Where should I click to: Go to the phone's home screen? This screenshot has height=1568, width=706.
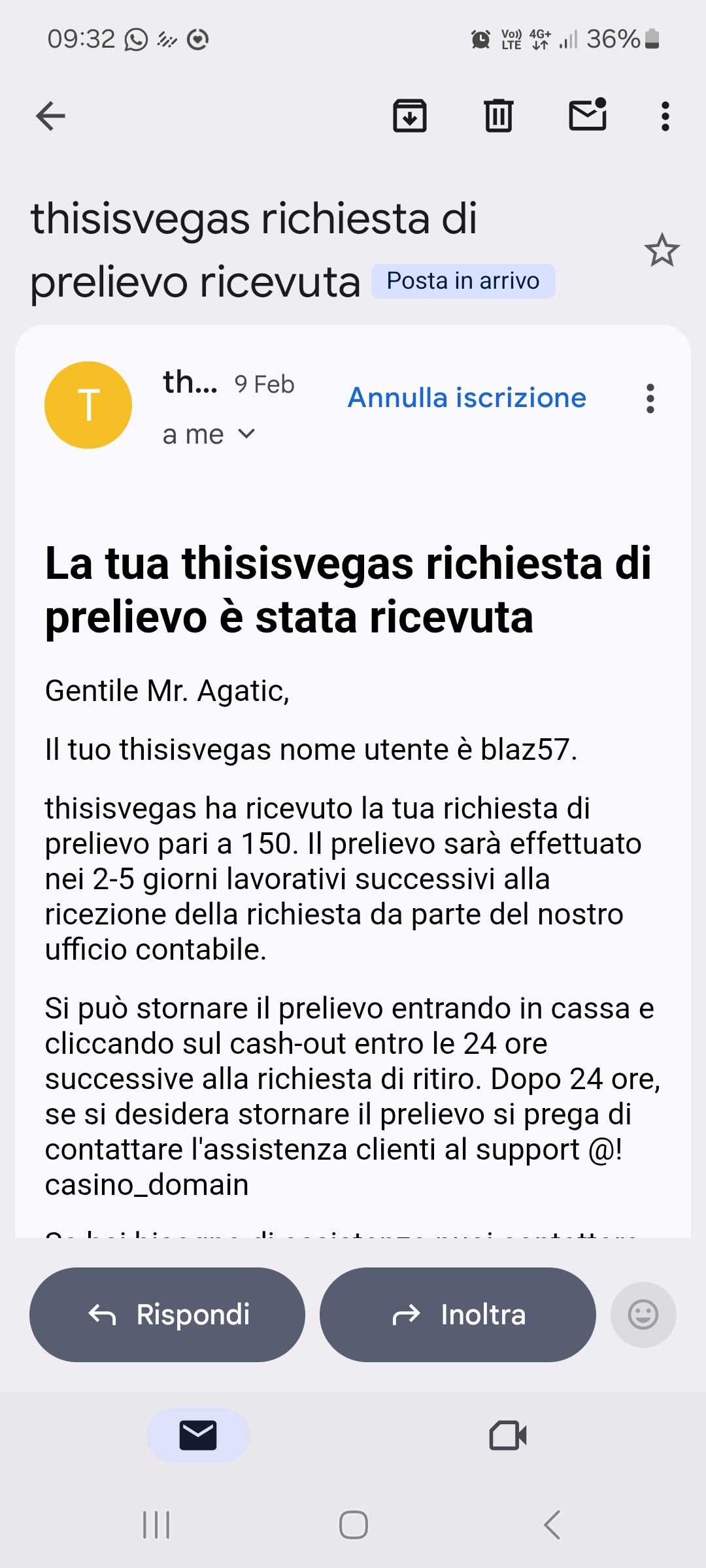tap(353, 1526)
